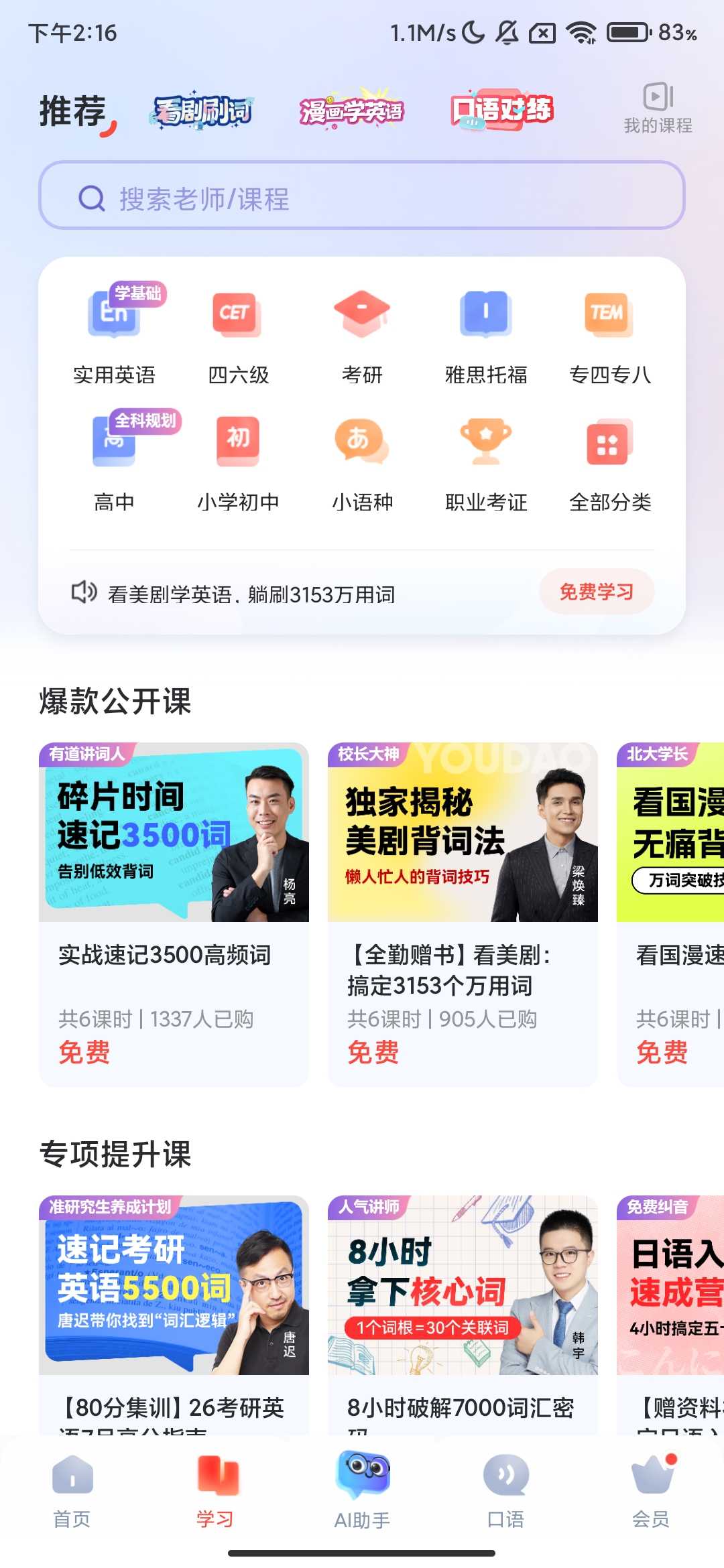
Task: Switch to the AI助手 tab
Action: (362, 1491)
